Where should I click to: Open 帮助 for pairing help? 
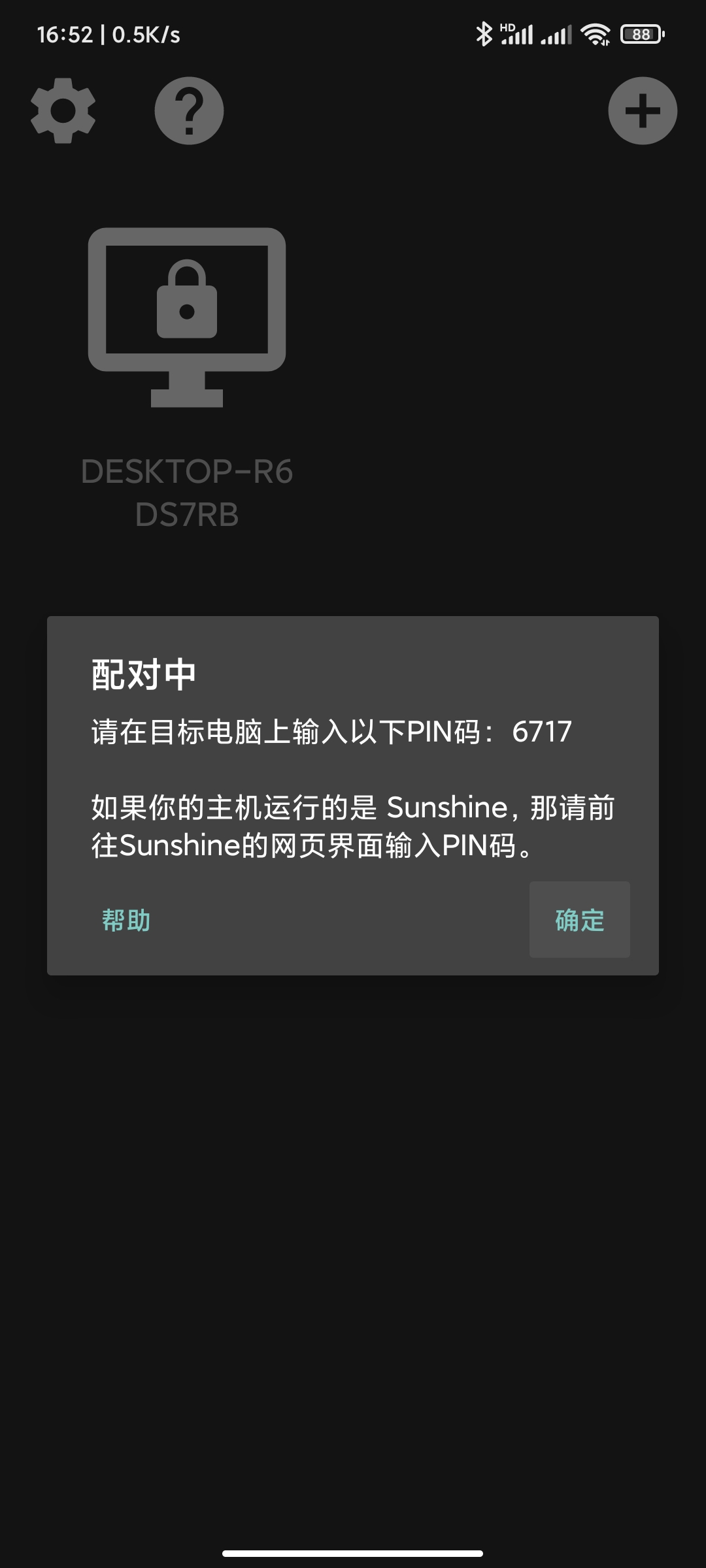click(x=126, y=920)
